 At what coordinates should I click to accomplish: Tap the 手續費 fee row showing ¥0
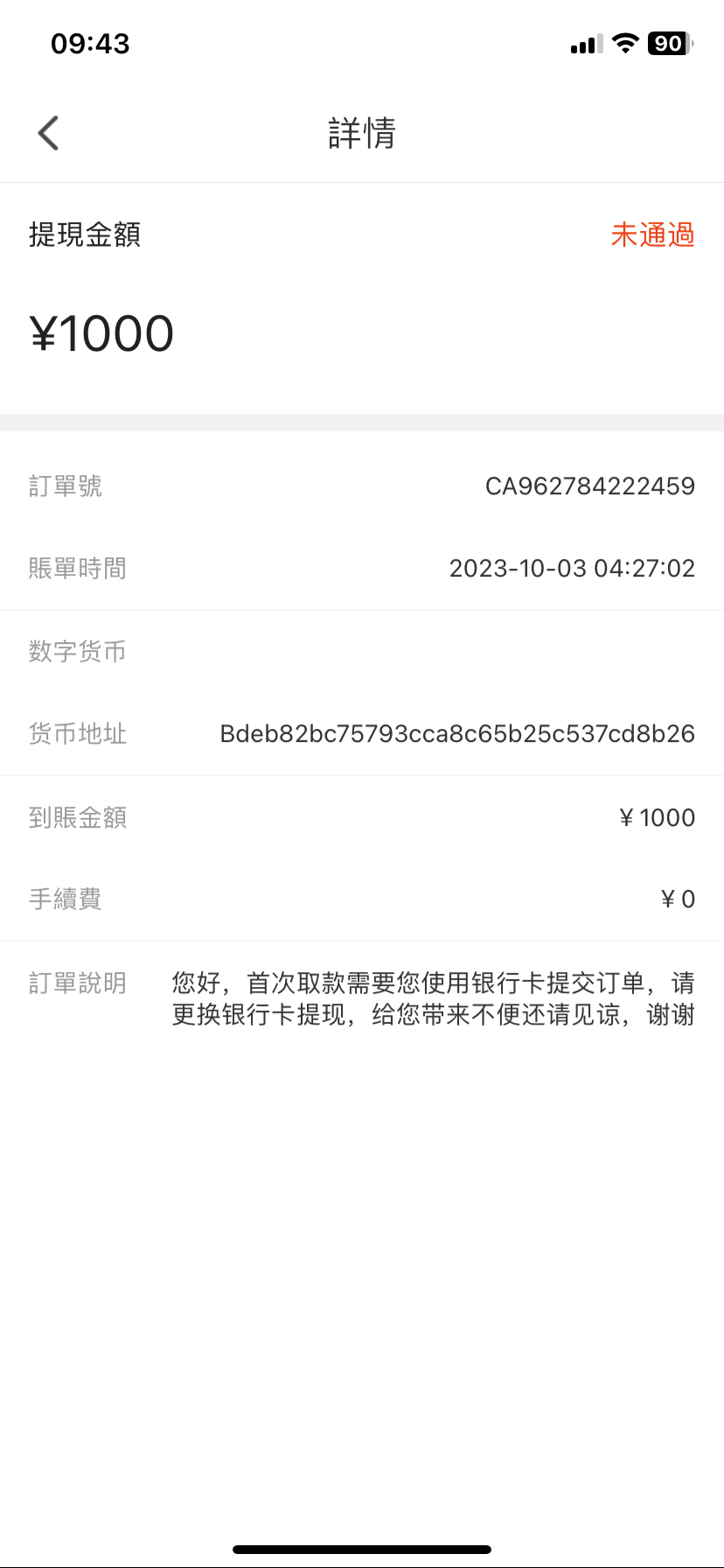tap(677, 899)
